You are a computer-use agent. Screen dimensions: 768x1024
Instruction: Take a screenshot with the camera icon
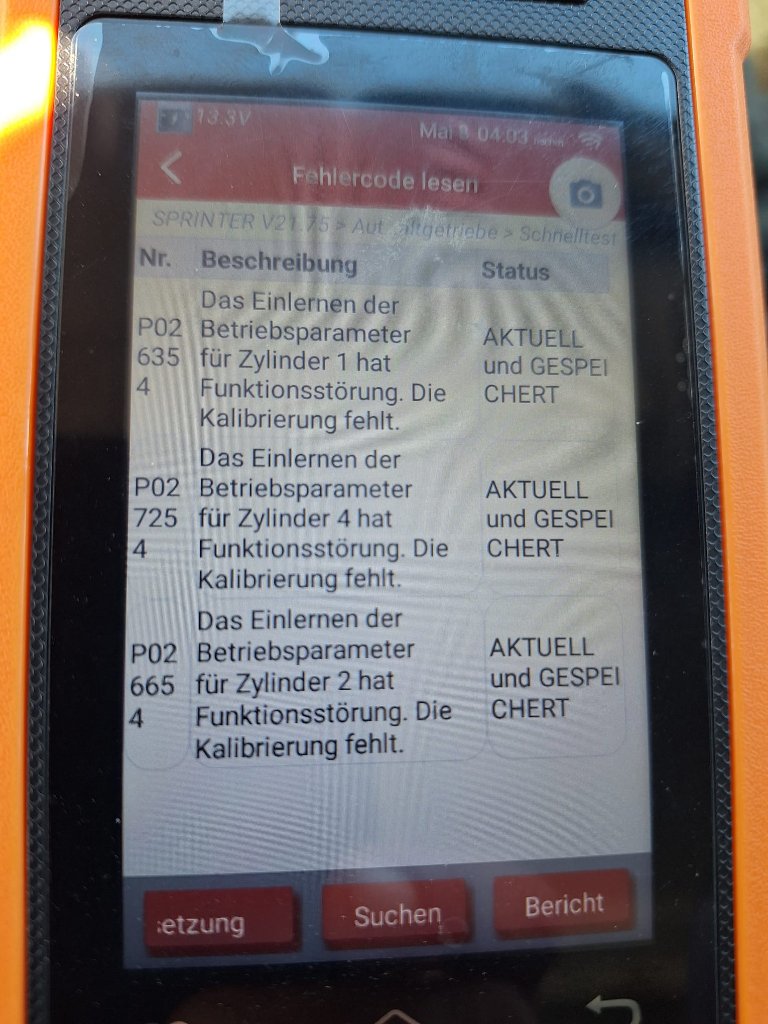585,194
